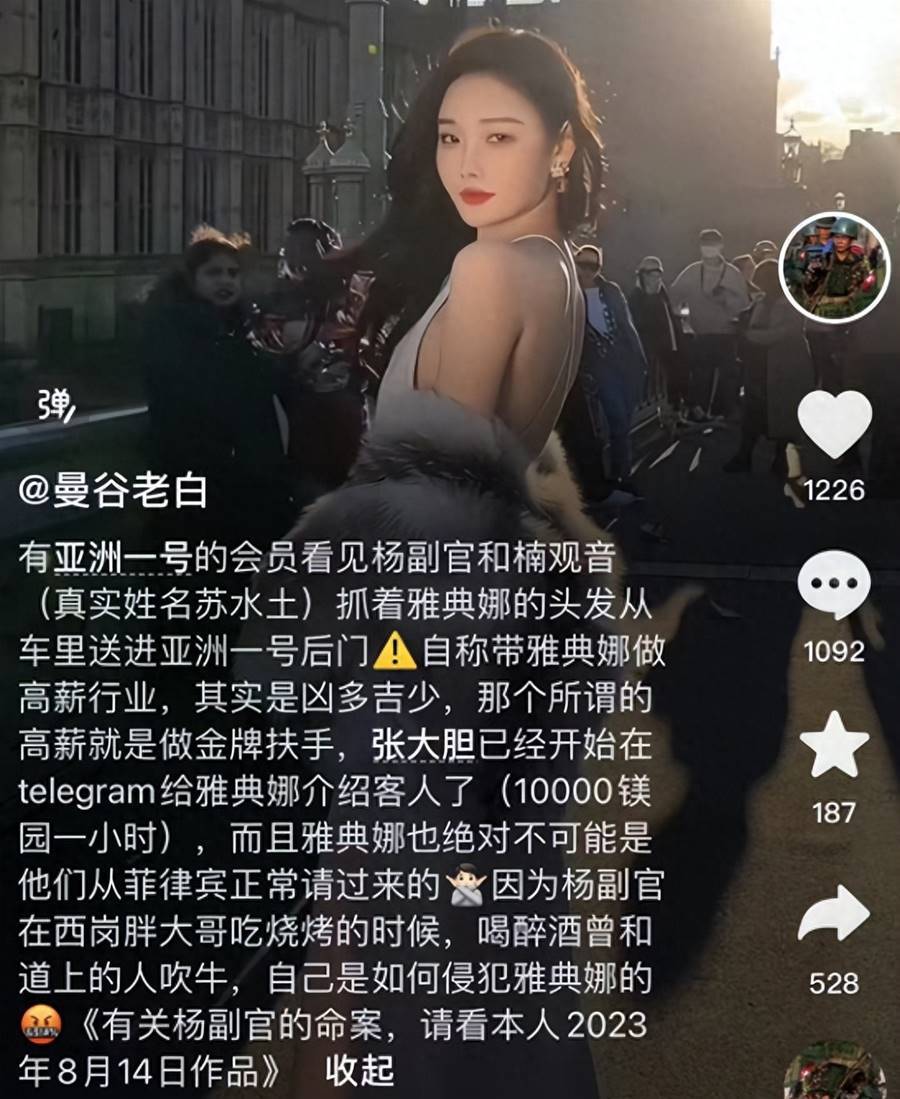
Task: Open the spinning music disc
Action: pyautogui.click(x=836, y=1075)
